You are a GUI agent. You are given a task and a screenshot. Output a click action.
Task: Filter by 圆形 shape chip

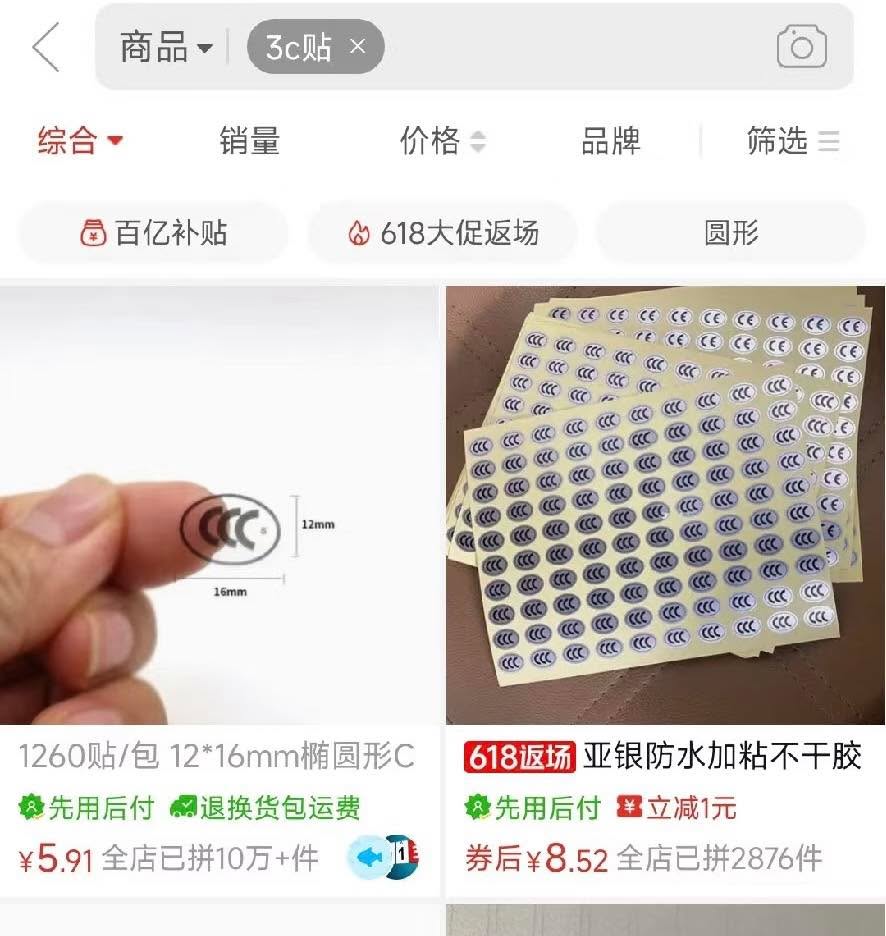[731, 233]
